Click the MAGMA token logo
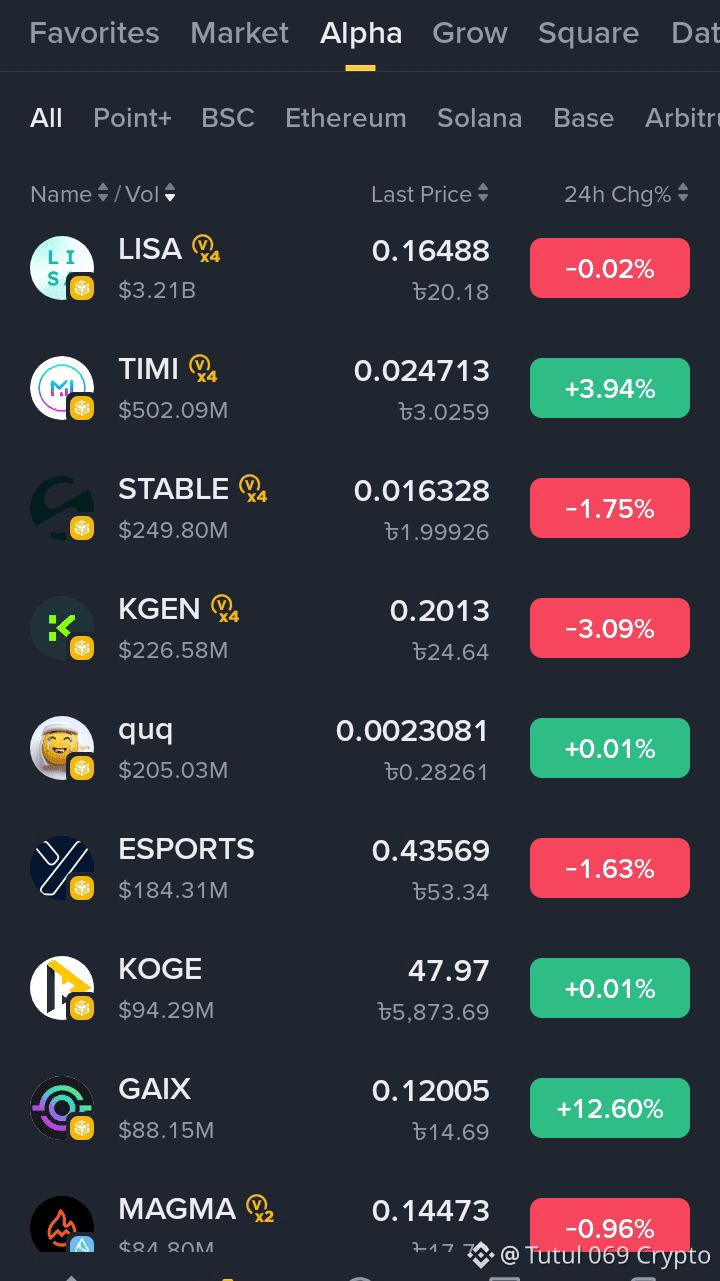 pyautogui.click(x=62, y=1222)
